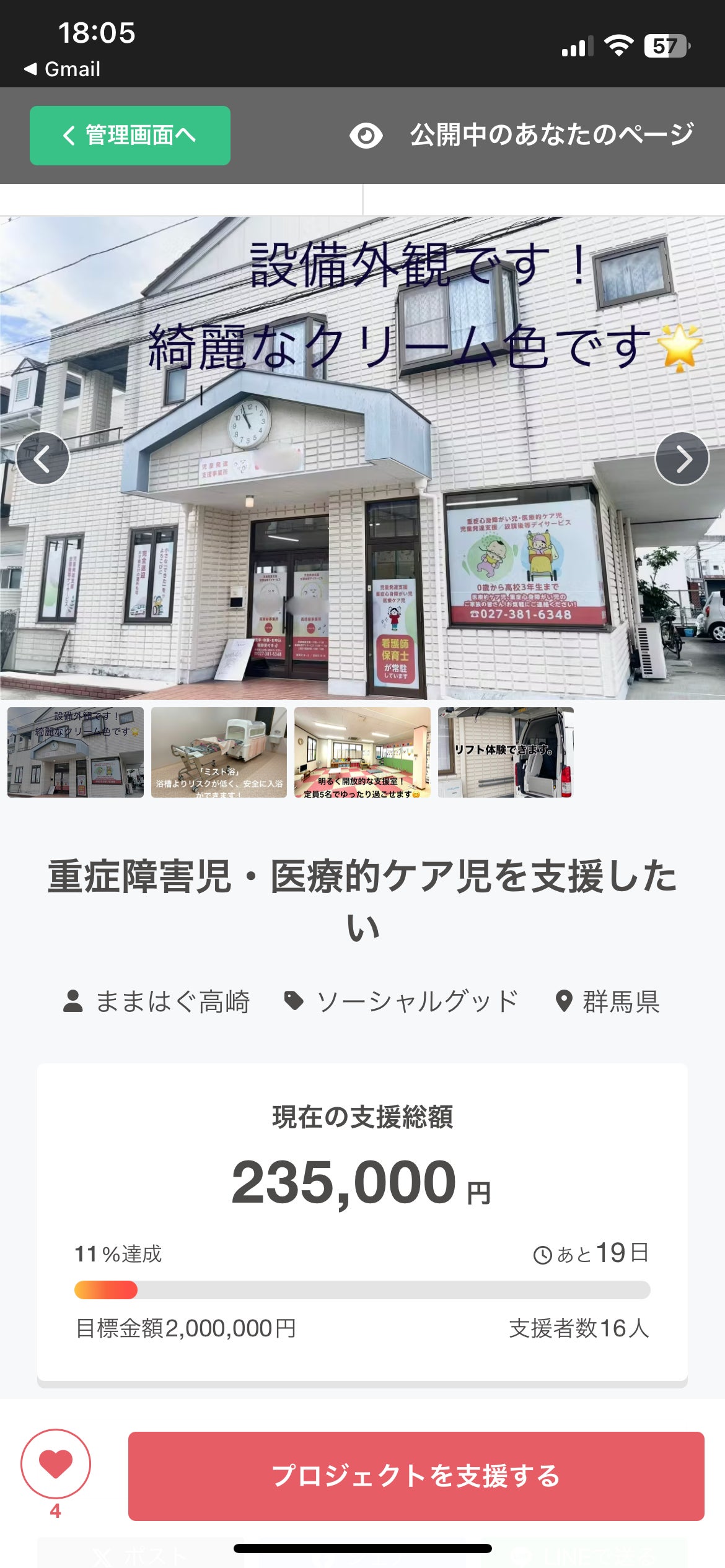Select the ミスト浴 bath thumbnail
The width and height of the screenshot is (725, 1568).
pos(219,752)
